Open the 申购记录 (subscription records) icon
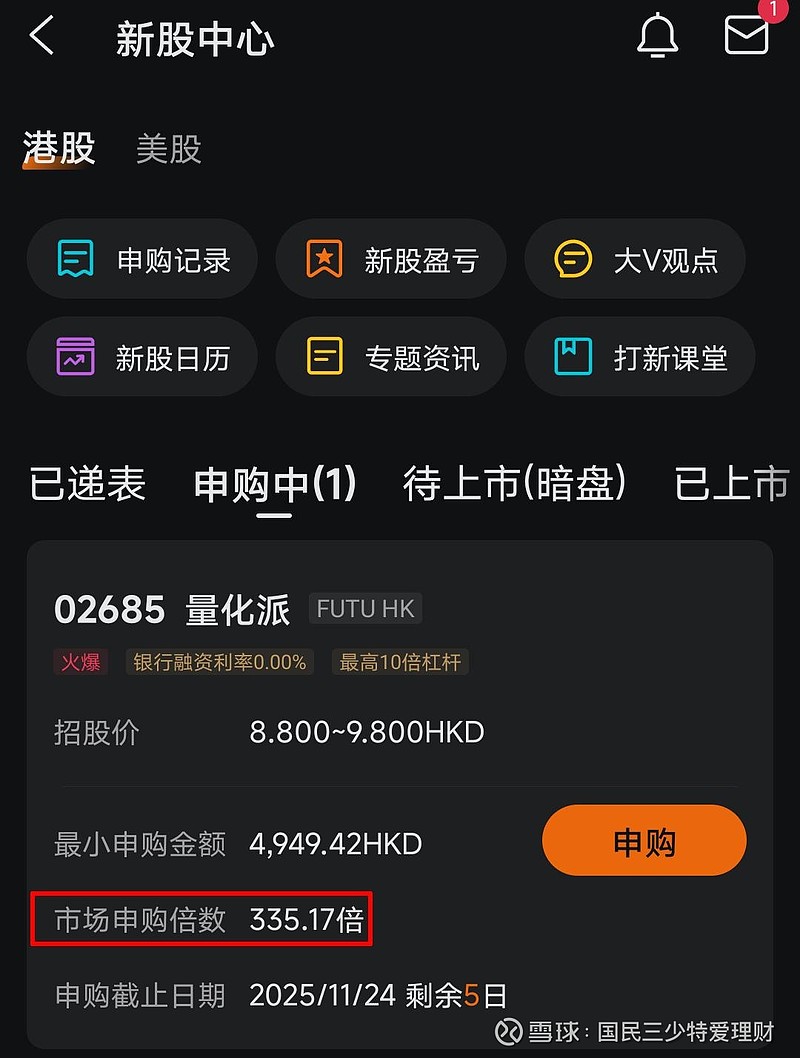Screen dimensions: 800x1058 click(142, 258)
